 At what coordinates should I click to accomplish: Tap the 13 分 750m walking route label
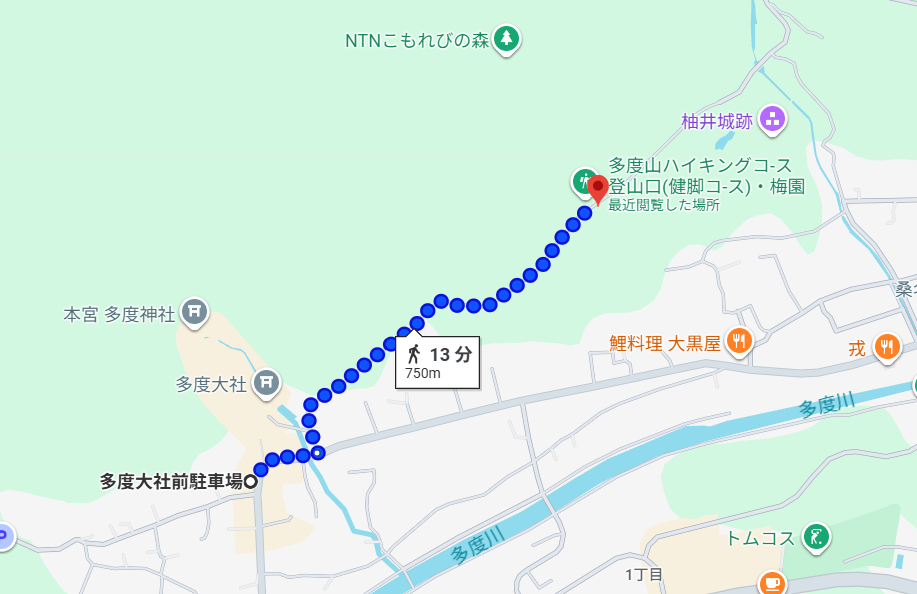[x=438, y=362]
